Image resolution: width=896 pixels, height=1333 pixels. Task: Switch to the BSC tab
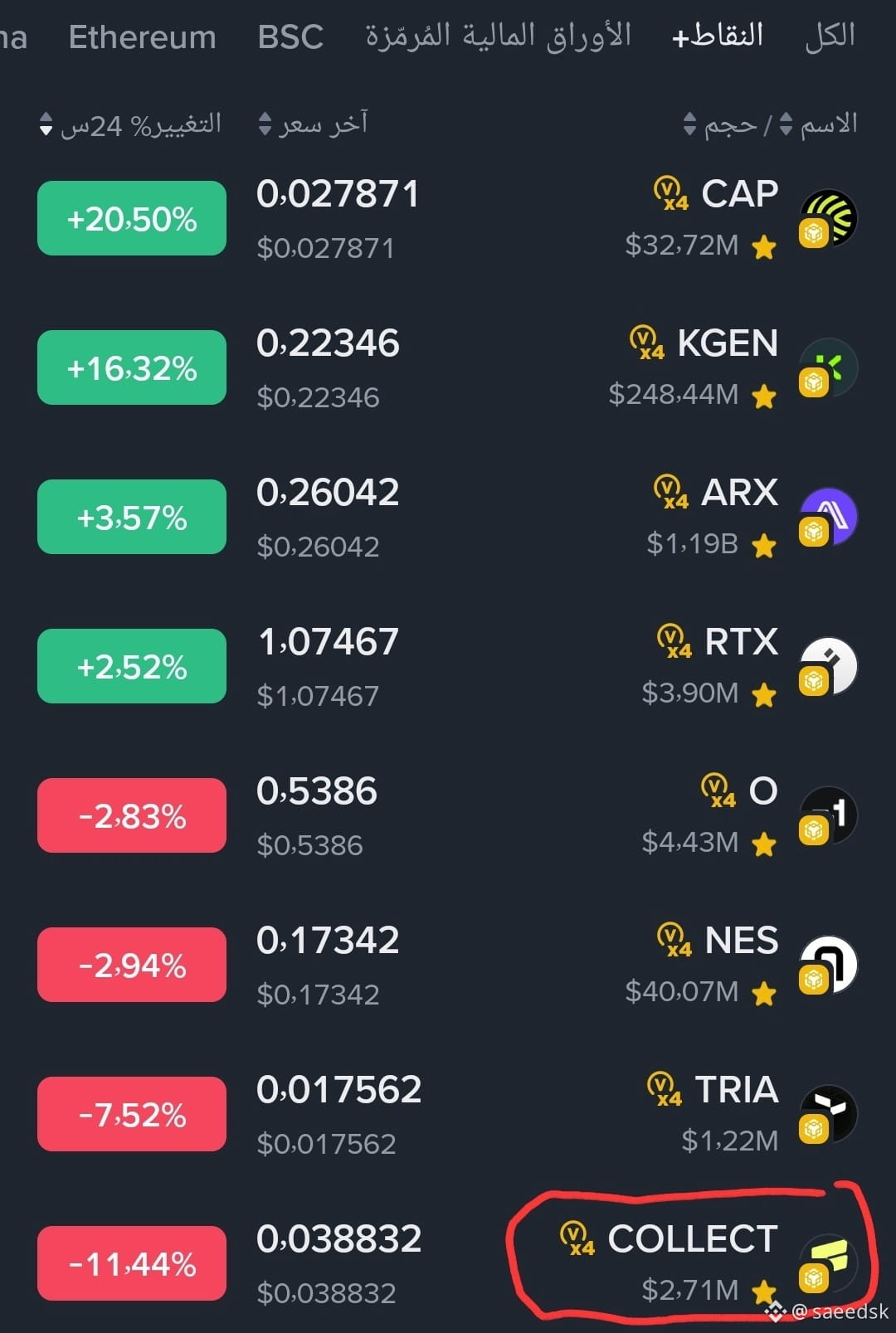(290, 37)
